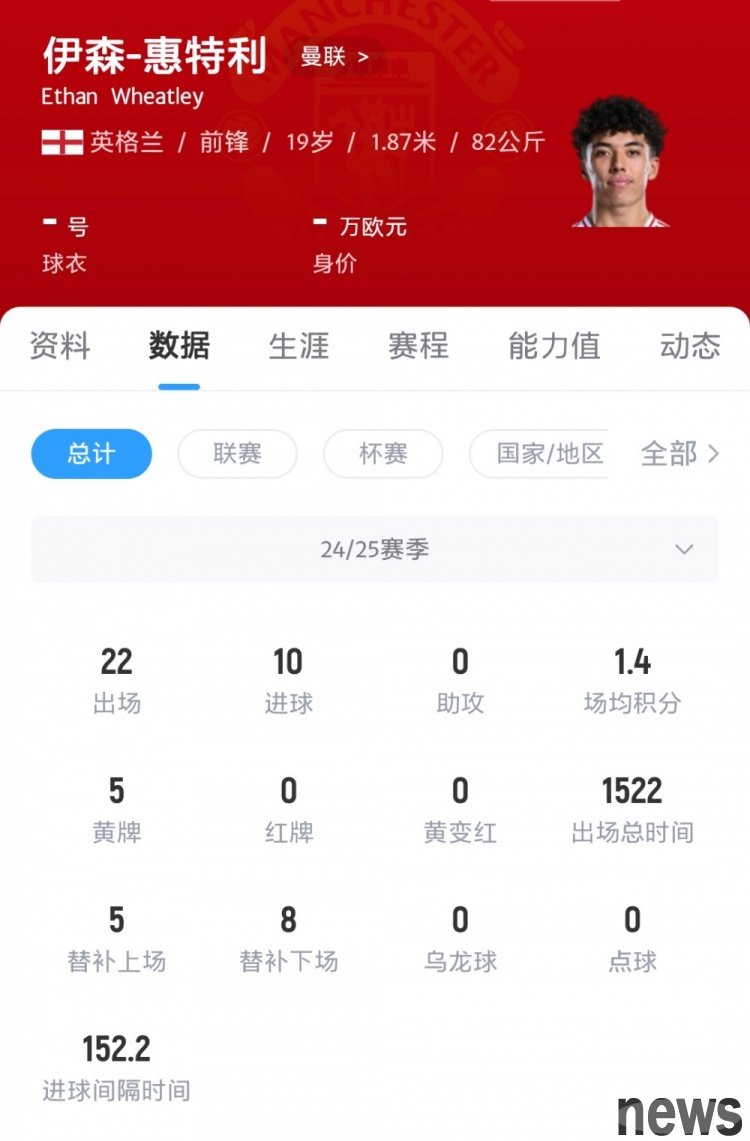
Task: Open the 曼联 team page link
Action: click(x=334, y=57)
